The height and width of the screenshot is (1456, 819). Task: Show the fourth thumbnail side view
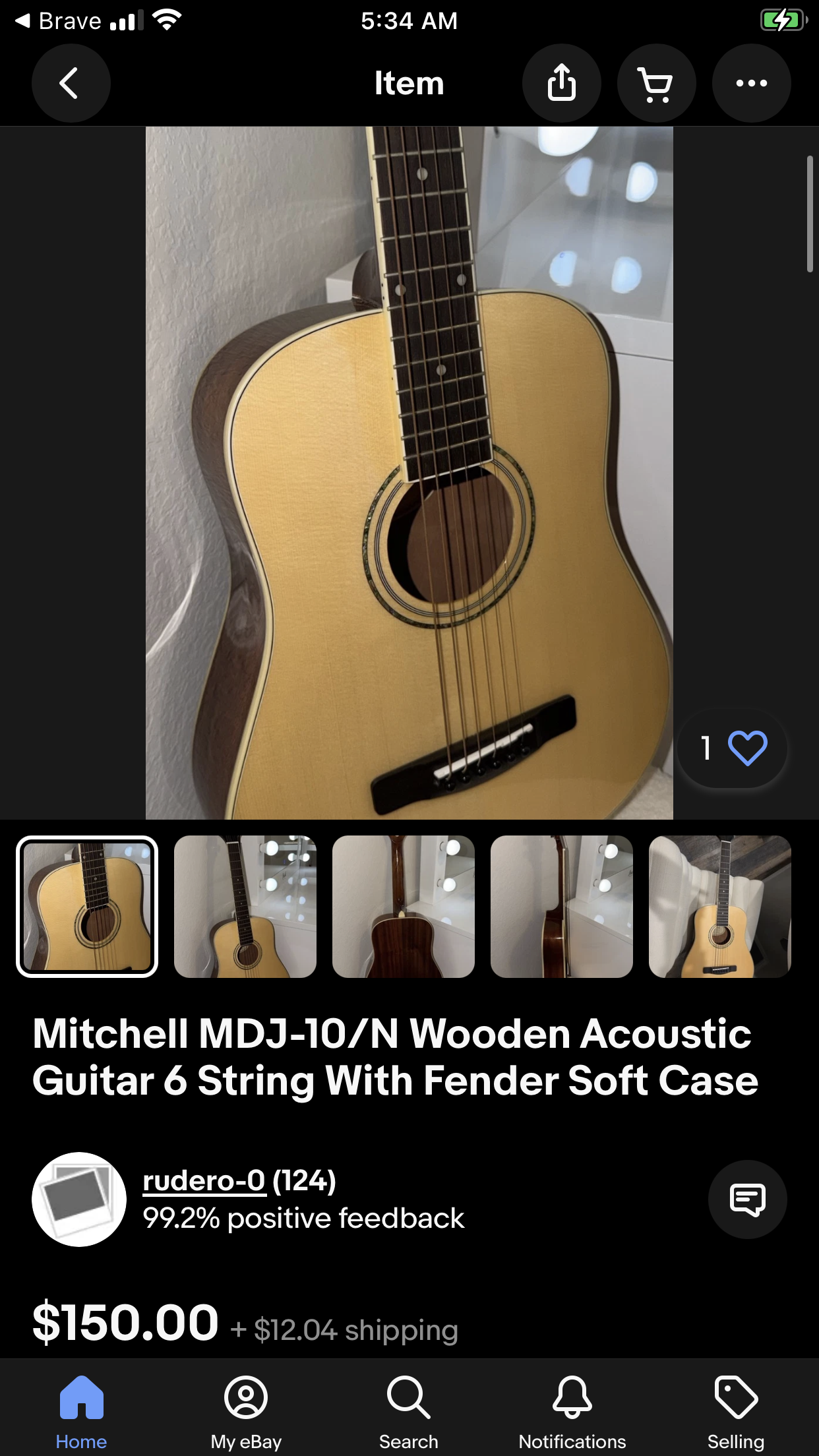(562, 906)
